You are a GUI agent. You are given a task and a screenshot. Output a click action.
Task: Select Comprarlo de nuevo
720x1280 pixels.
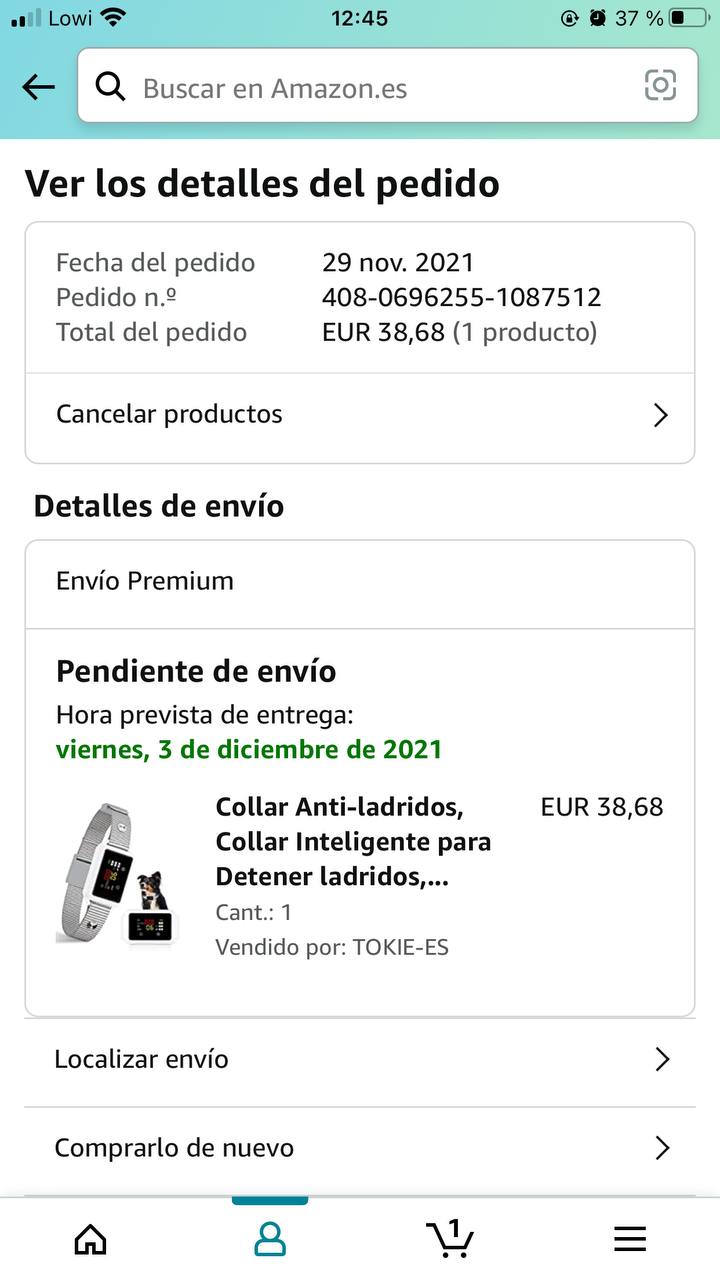[360, 1147]
